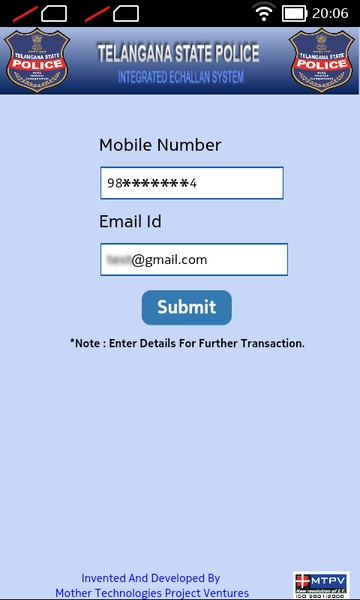Edit the Email Id field

click(194, 259)
